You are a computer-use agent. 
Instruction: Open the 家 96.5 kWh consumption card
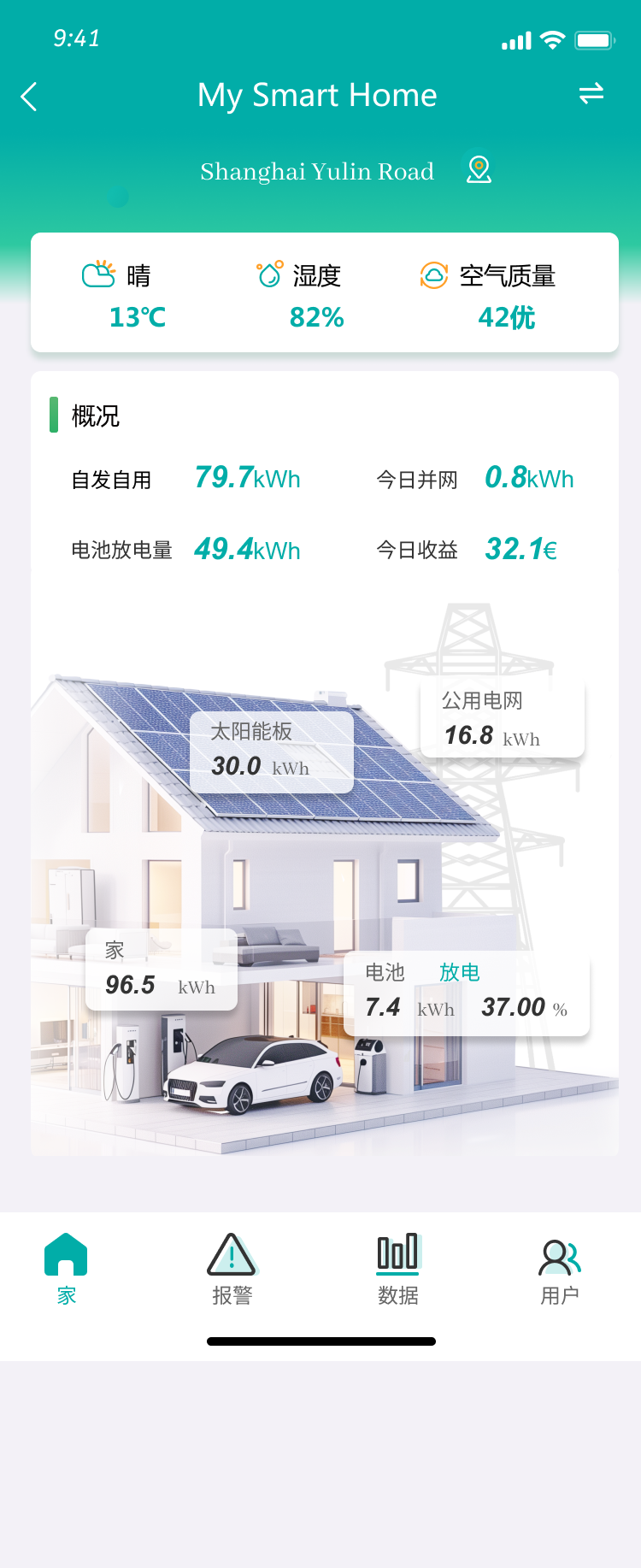(161, 970)
